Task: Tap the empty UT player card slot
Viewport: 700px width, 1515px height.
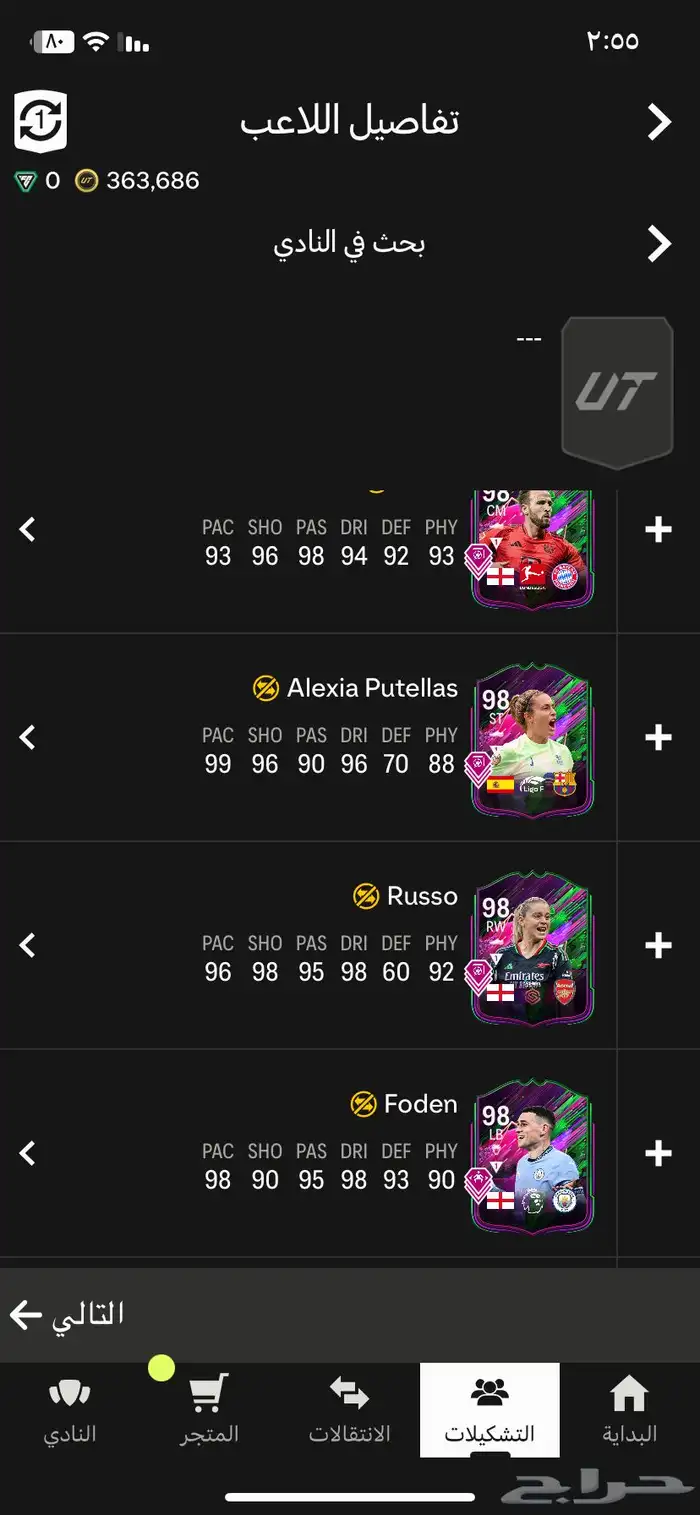Action: [x=616, y=392]
